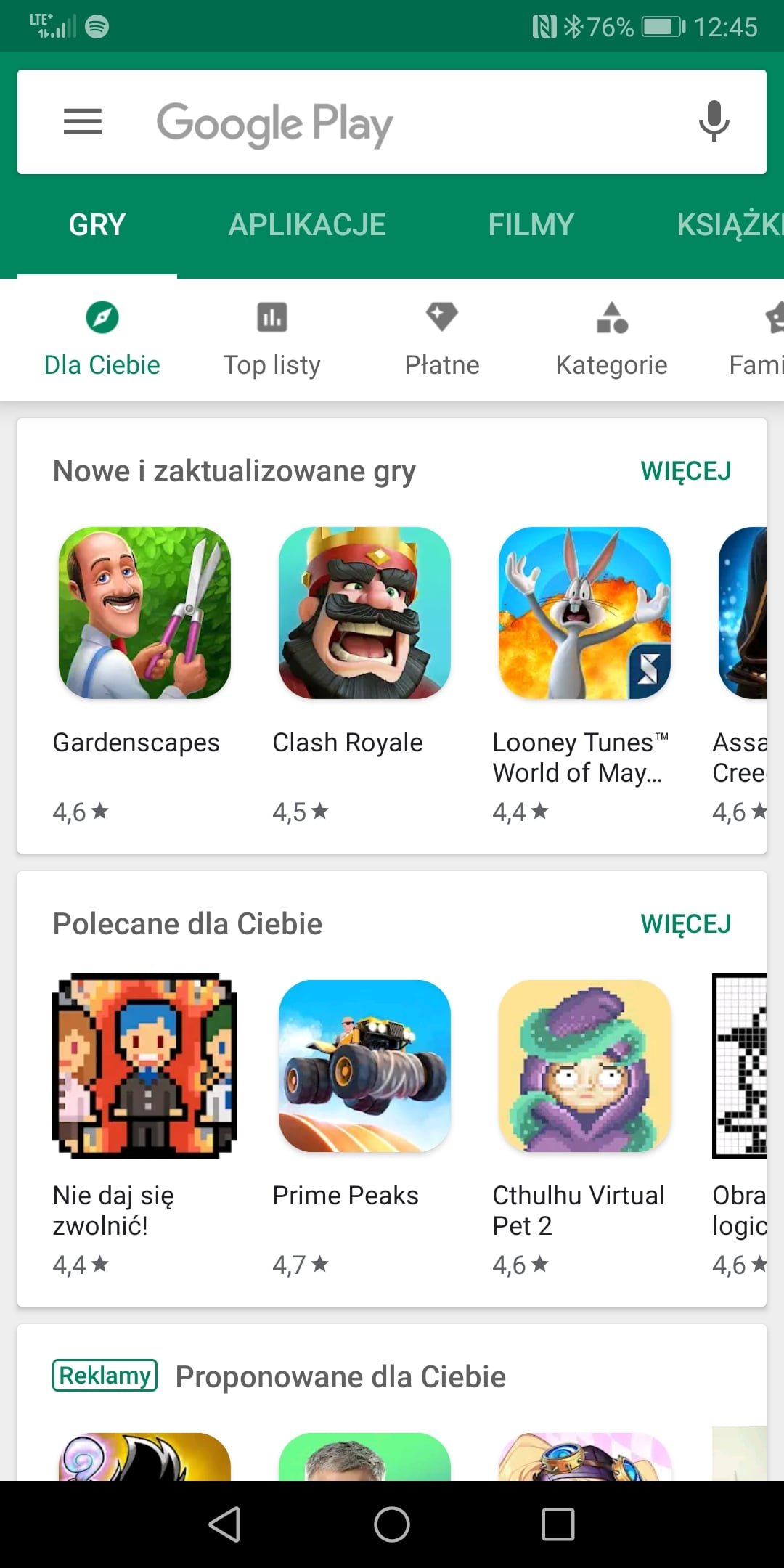The height and width of the screenshot is (1568, 784).
Task: Open the Top listy section
Action: click(x=271, y=340)
